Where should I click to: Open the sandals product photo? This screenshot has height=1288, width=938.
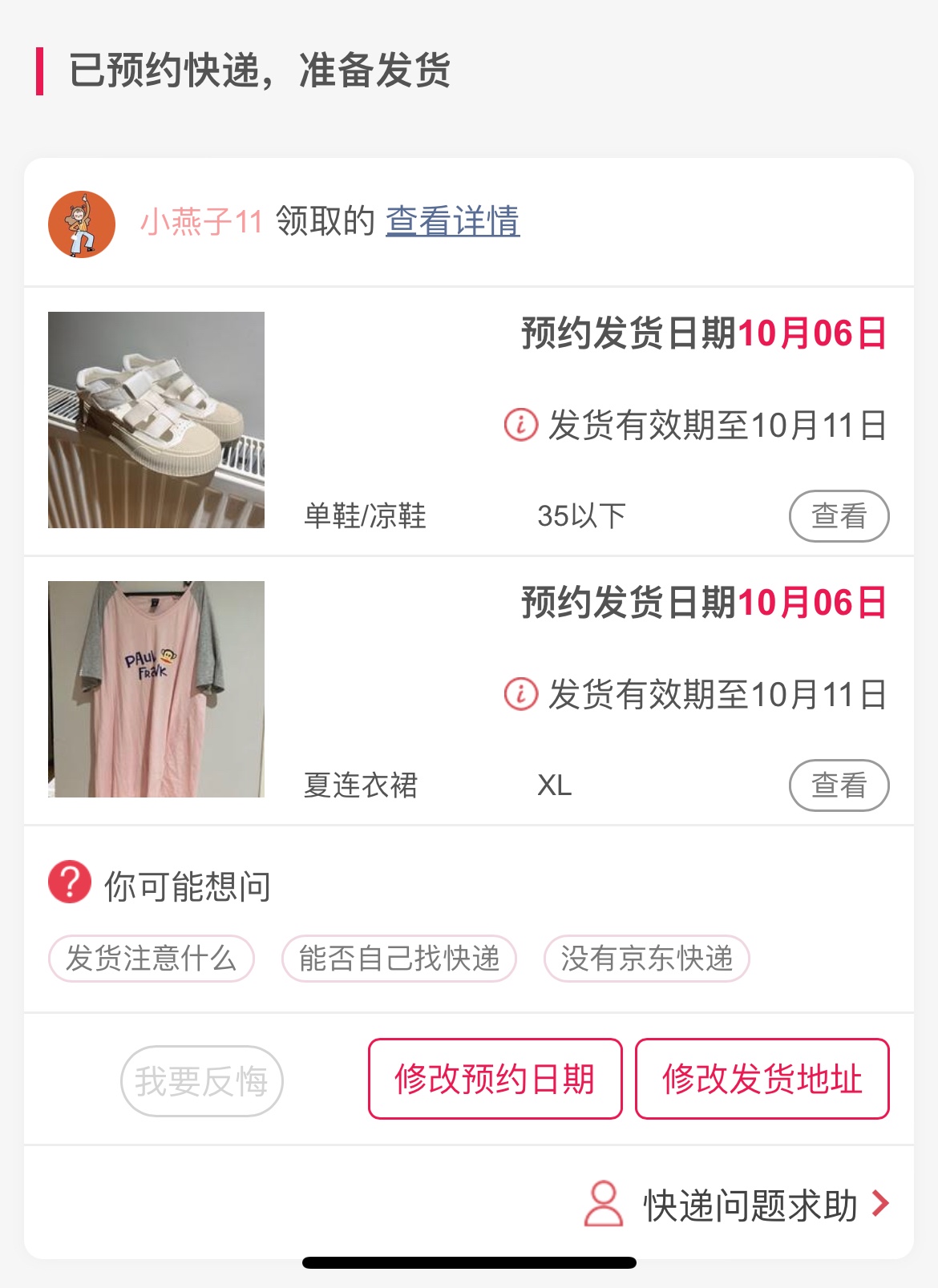(156, 420)
